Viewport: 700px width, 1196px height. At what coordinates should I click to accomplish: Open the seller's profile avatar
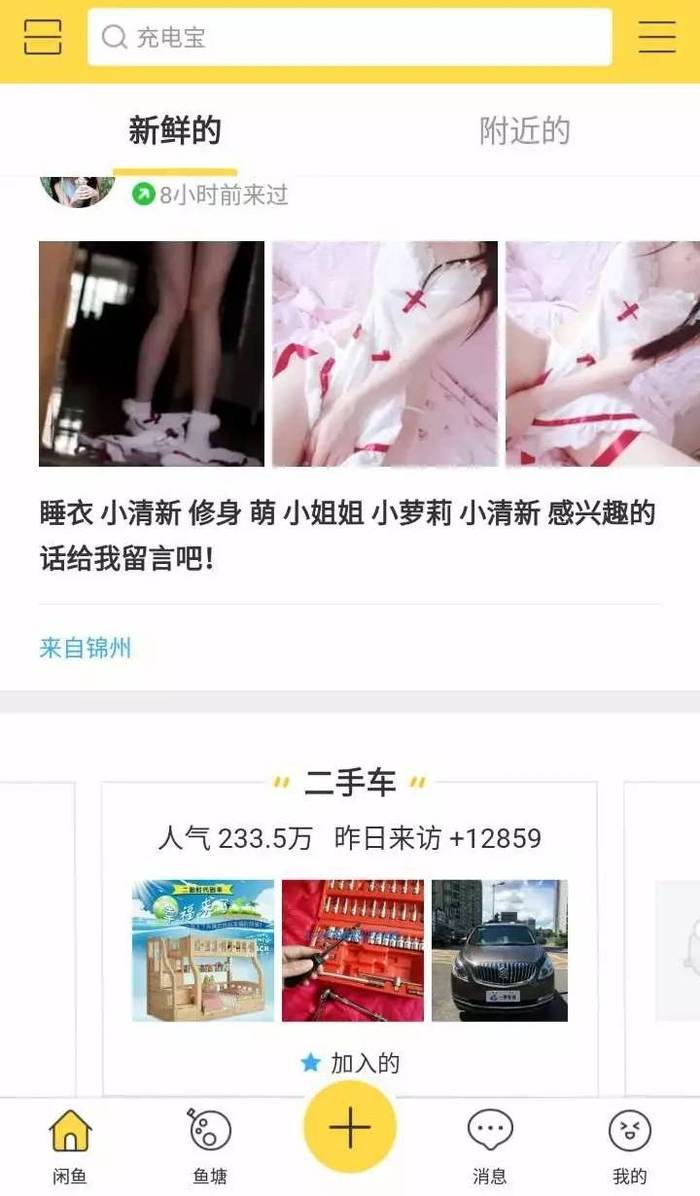tap(77, 190)
